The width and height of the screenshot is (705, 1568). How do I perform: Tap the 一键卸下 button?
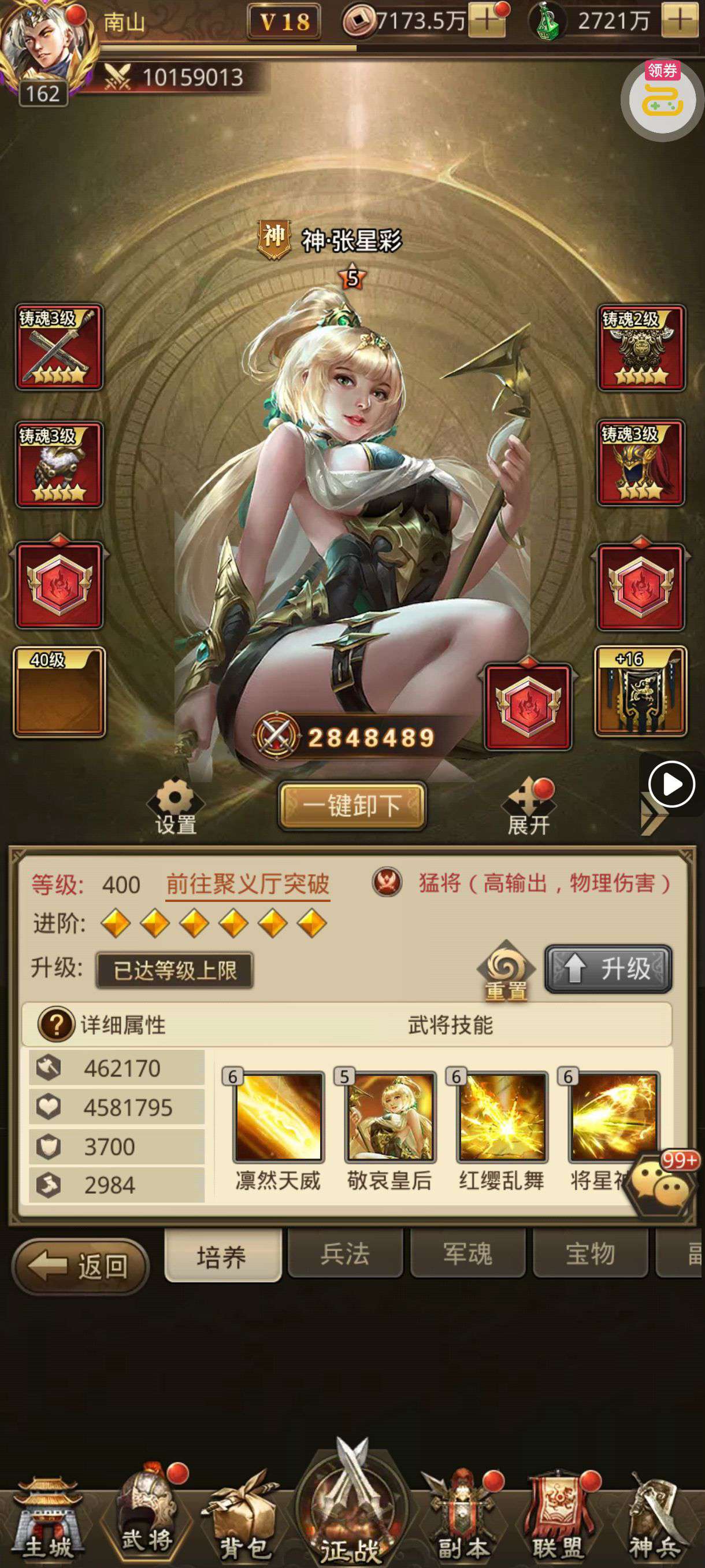351,805
